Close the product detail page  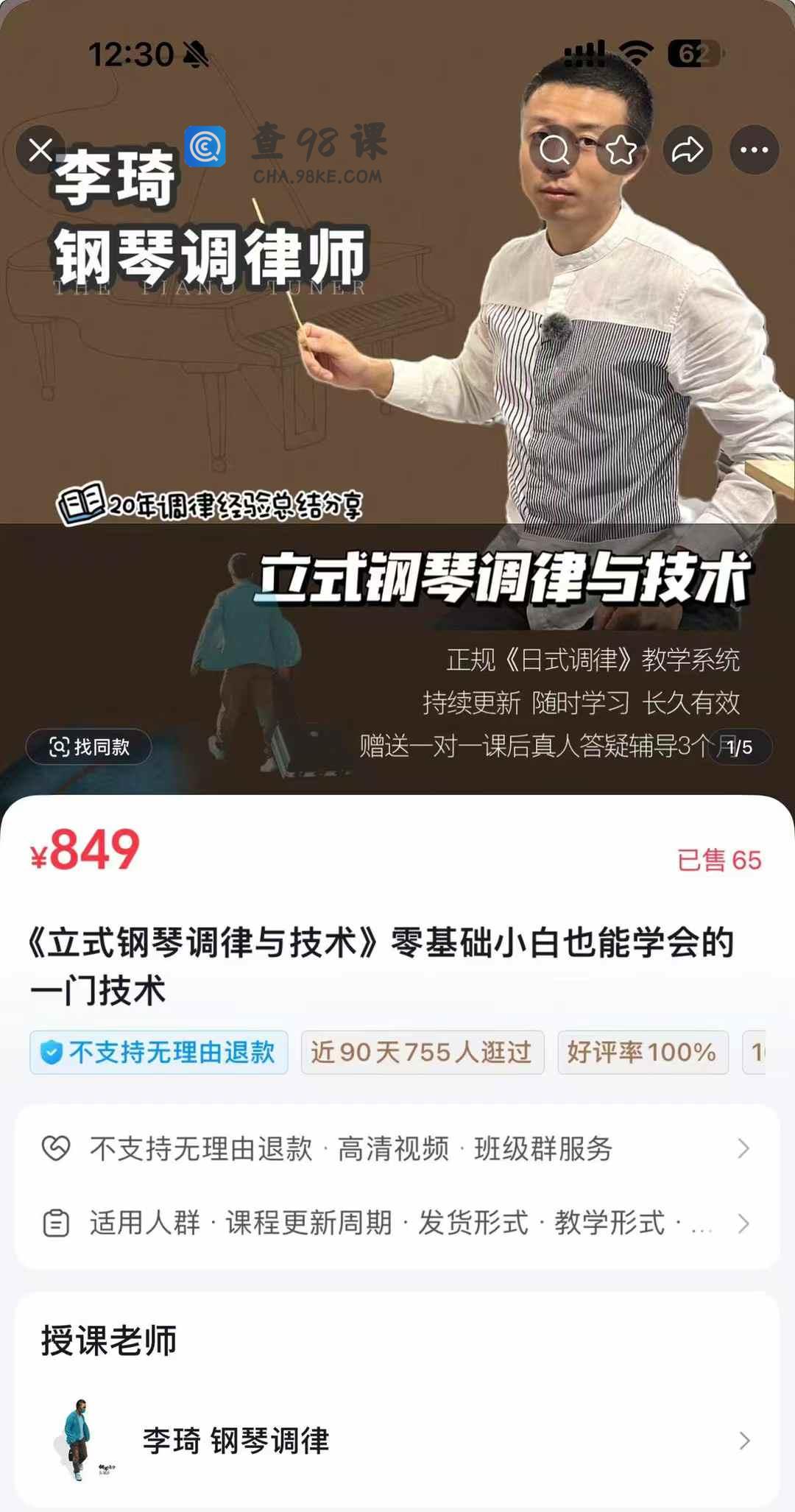pos(40,150)
